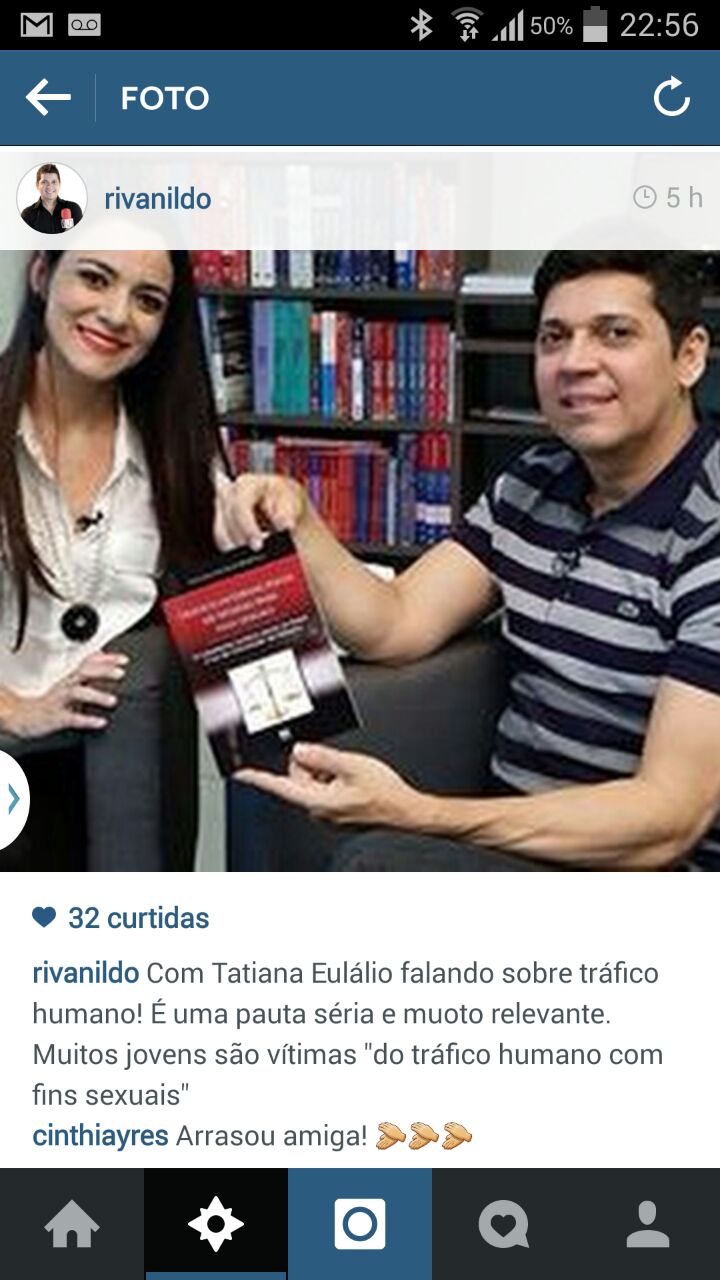The height and width of the screenshot is (1280, 720).
Task: View the 32 curtidas likes list
Action: coord(137,918)
